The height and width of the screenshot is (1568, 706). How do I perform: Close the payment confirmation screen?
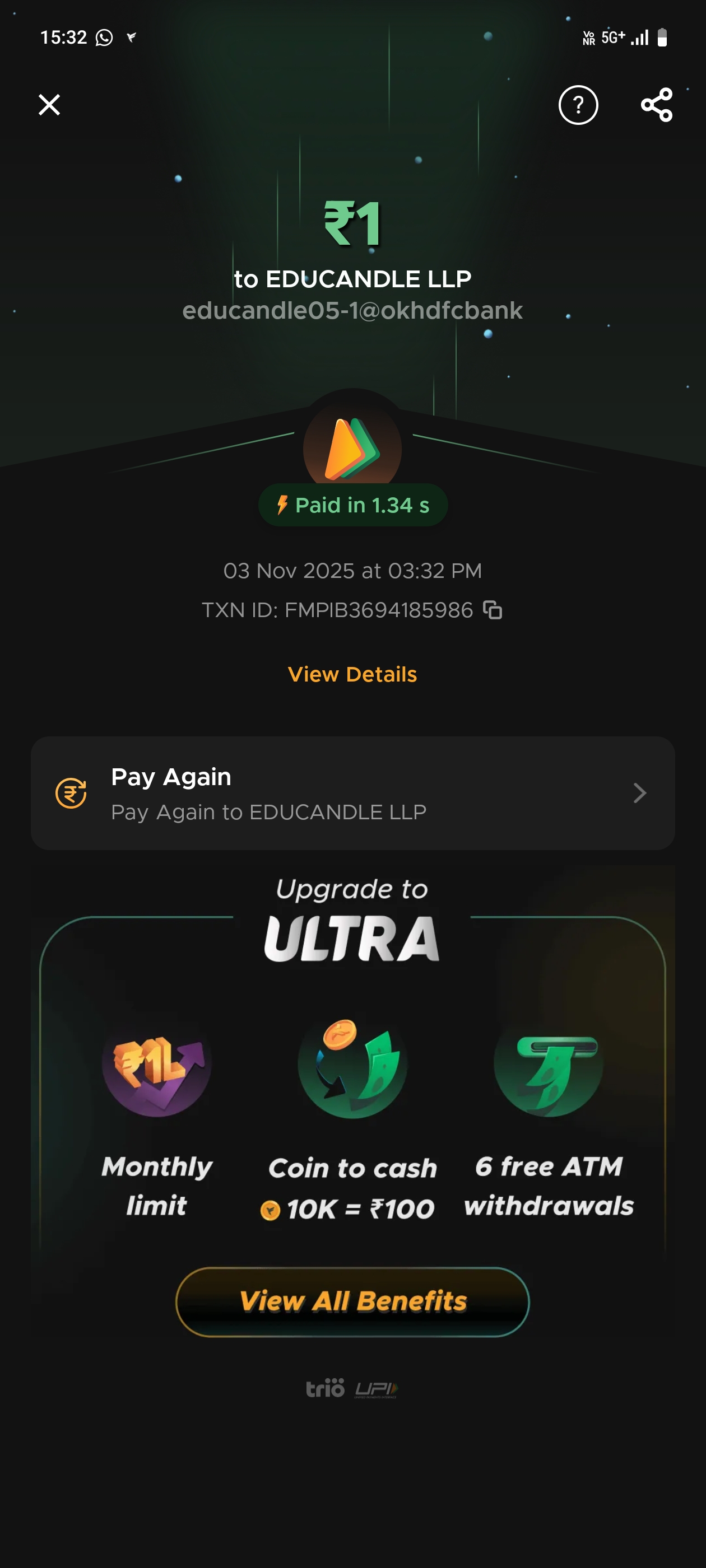[49, 105]
